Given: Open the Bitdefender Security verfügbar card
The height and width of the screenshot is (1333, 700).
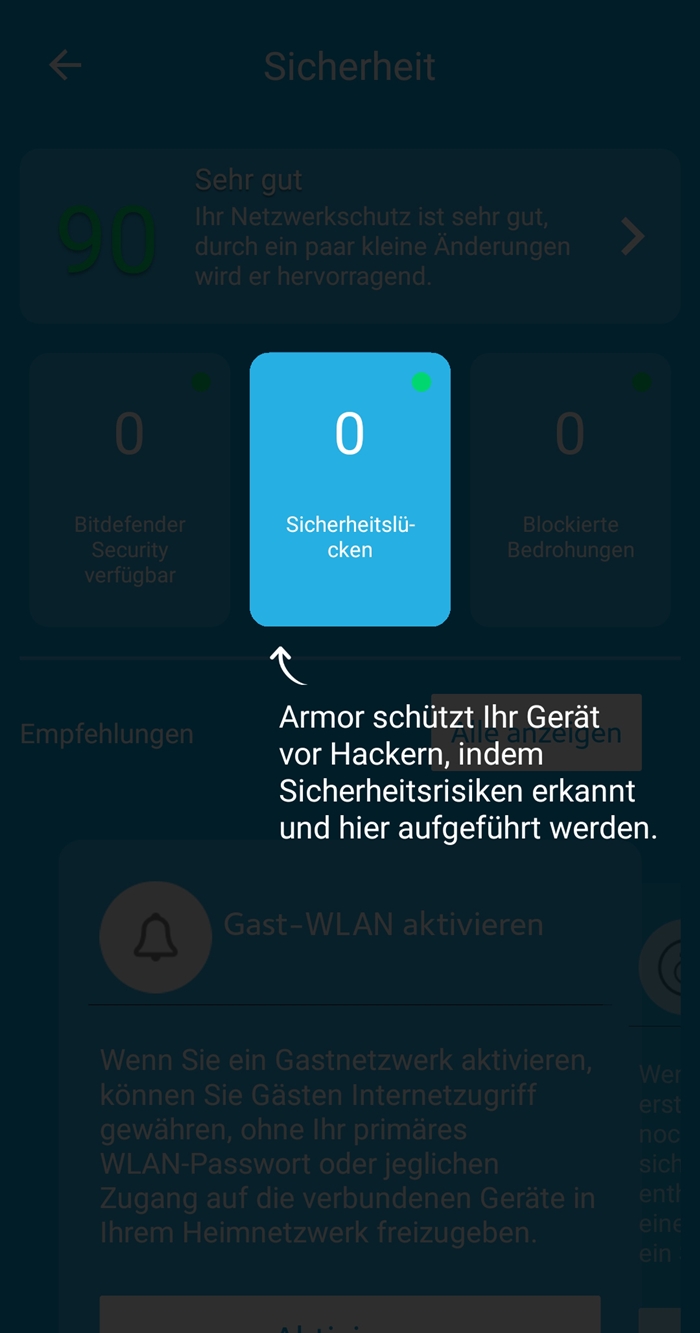Looking at the screenshot, I should click(x=130, y=489).
